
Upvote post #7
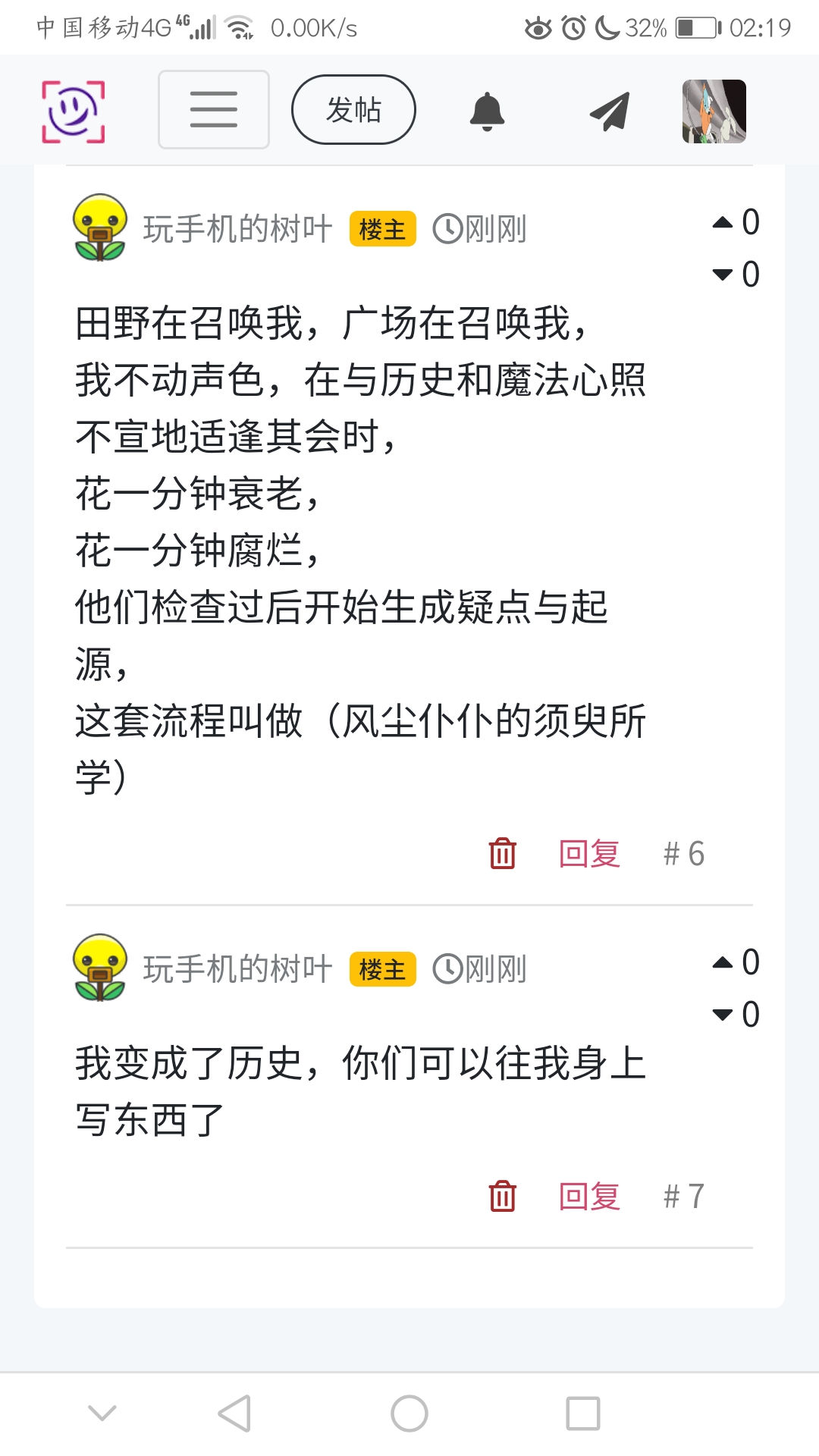[x=723, y=962]
